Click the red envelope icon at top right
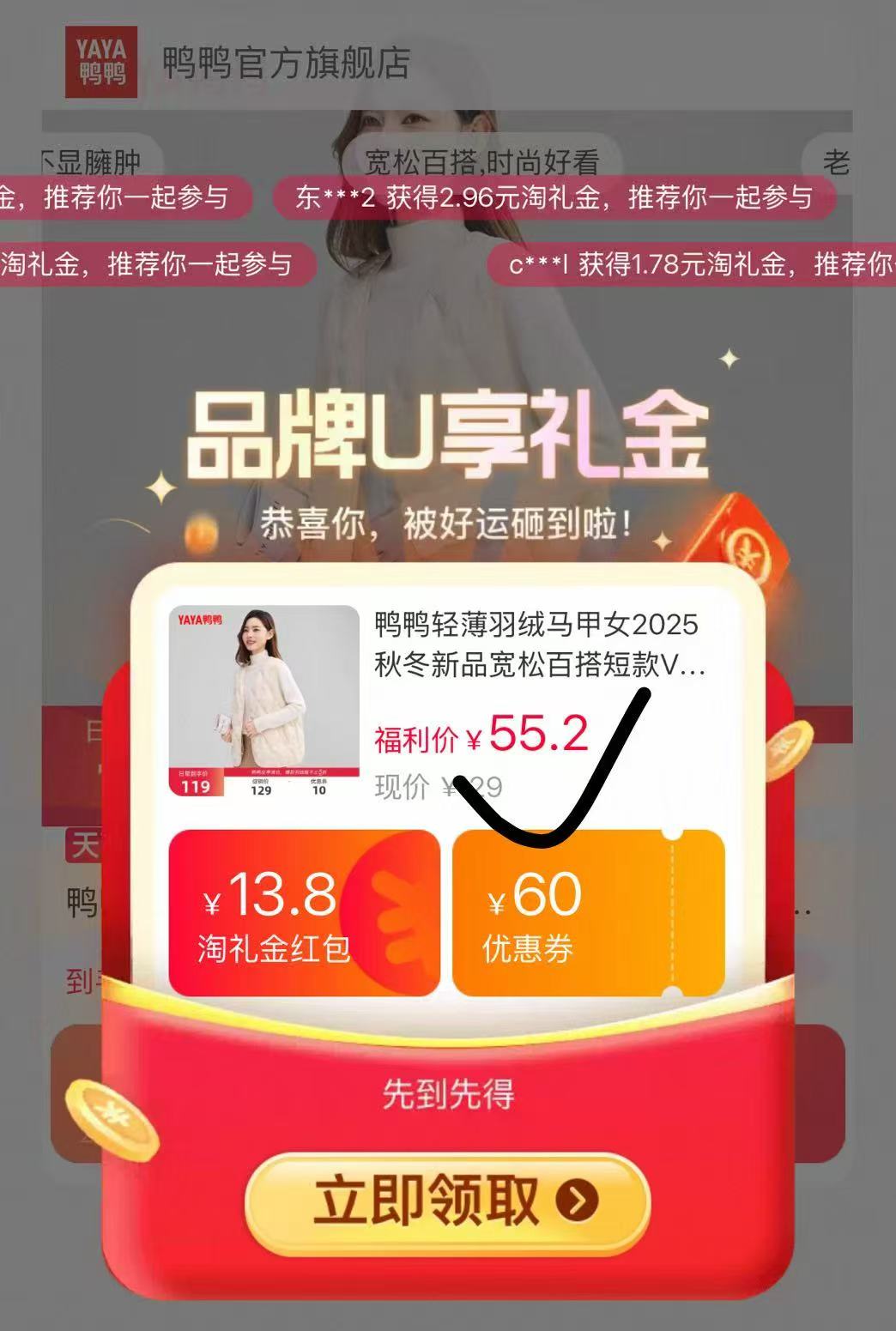The width and height of the screenshot is (896, 1331). click(x=749, y=543)
